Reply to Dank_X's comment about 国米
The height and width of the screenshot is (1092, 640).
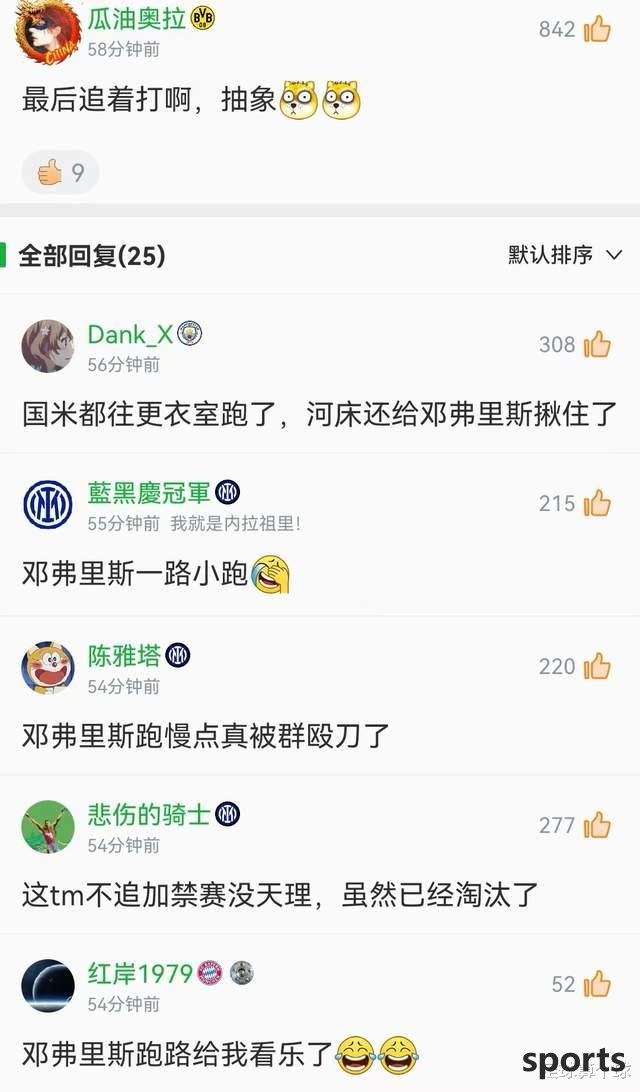[318, 413]
